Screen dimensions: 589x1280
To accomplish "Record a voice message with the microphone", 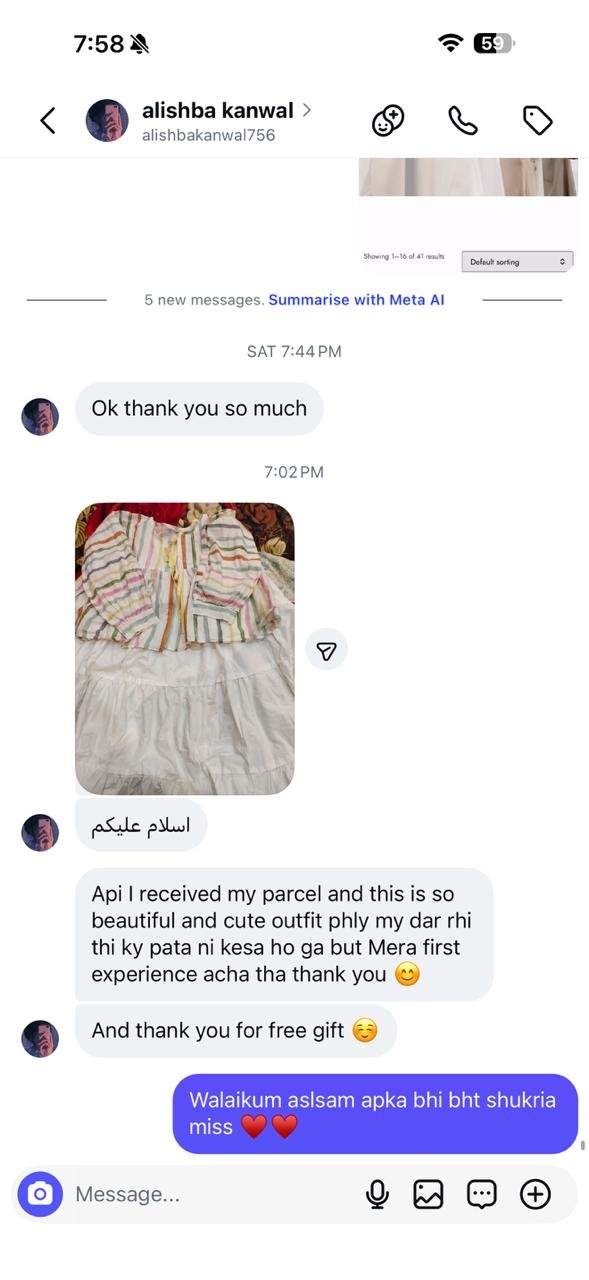I will point(377,1194).
